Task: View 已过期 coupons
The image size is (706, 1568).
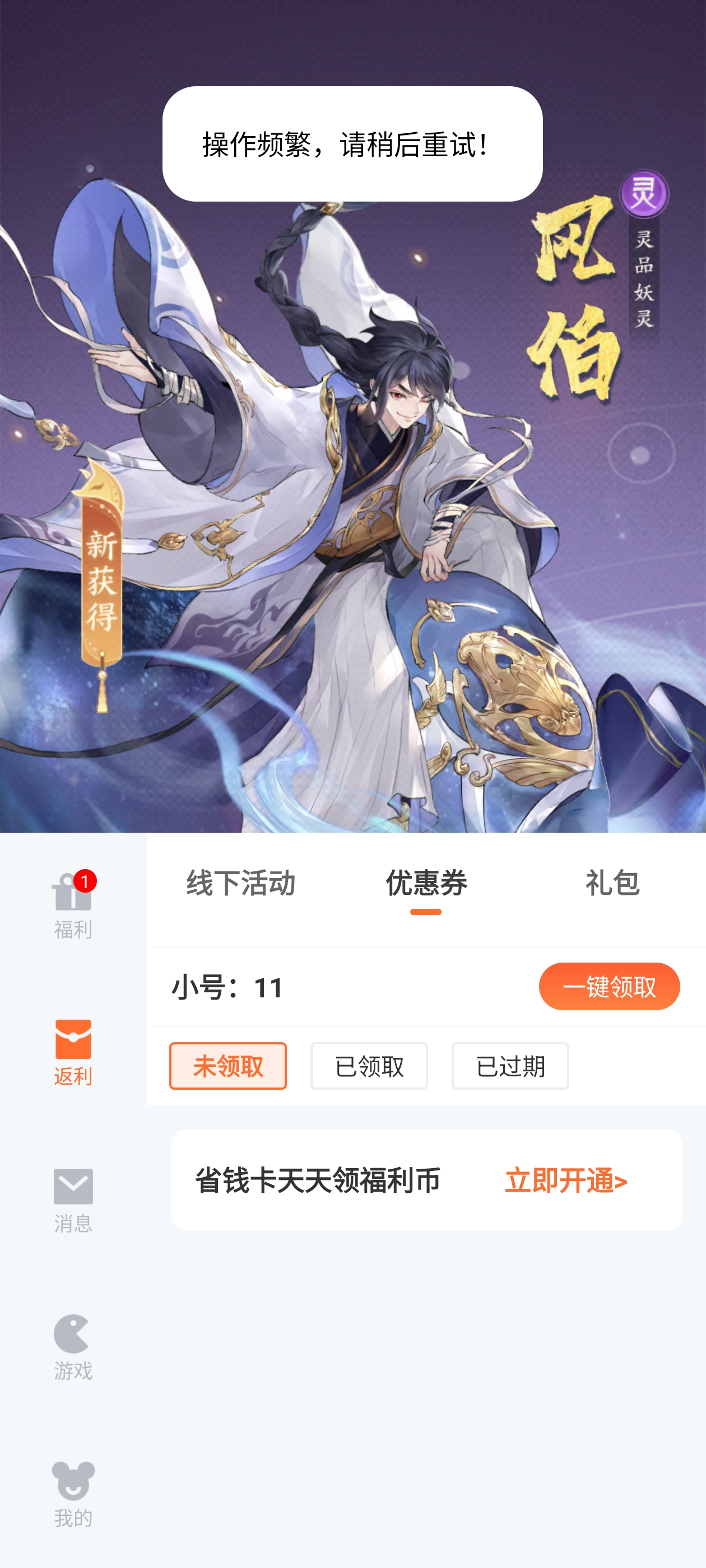Action: [x=510, y=1066]
